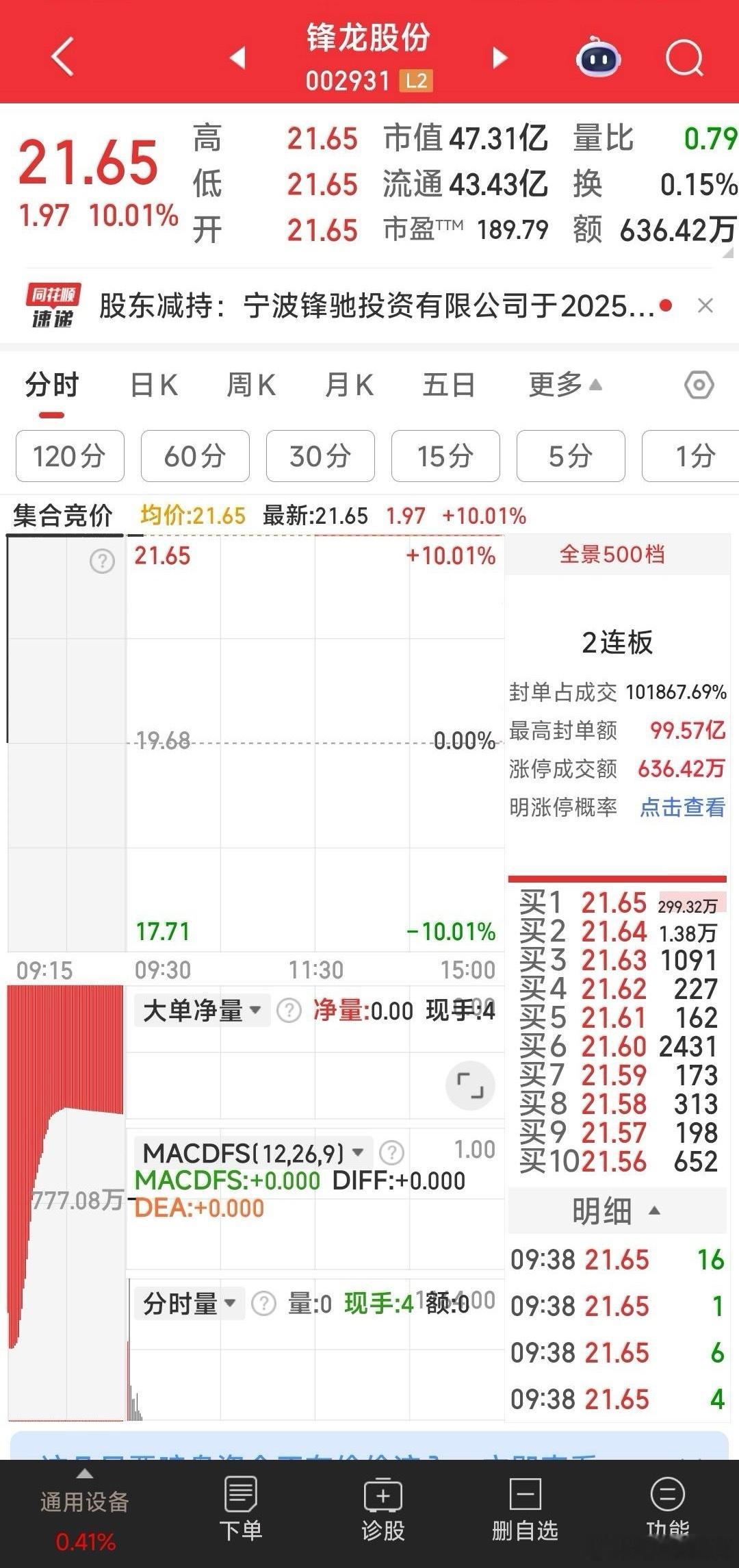Close the shareholder reduction news banner
This screenshot has height=1568, width=739.
point(705,305)
